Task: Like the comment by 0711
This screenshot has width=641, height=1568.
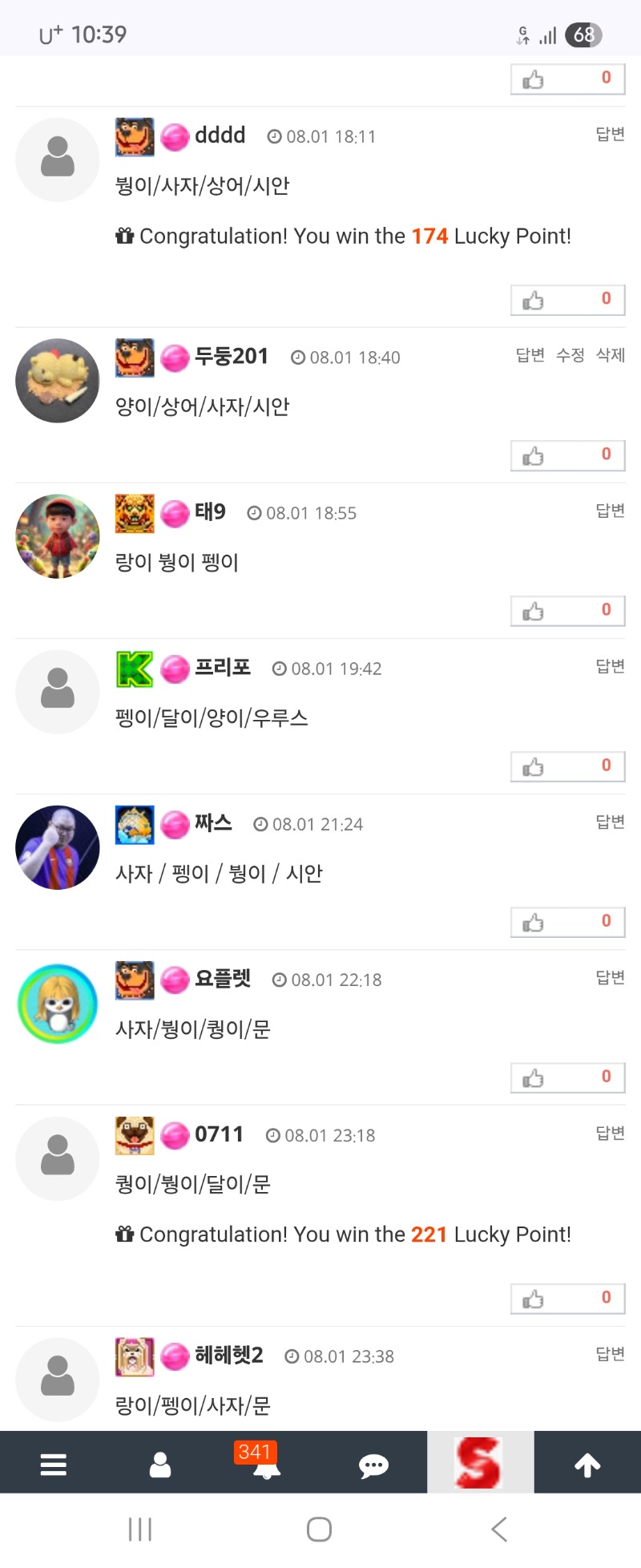Action: coord(567,1299)
